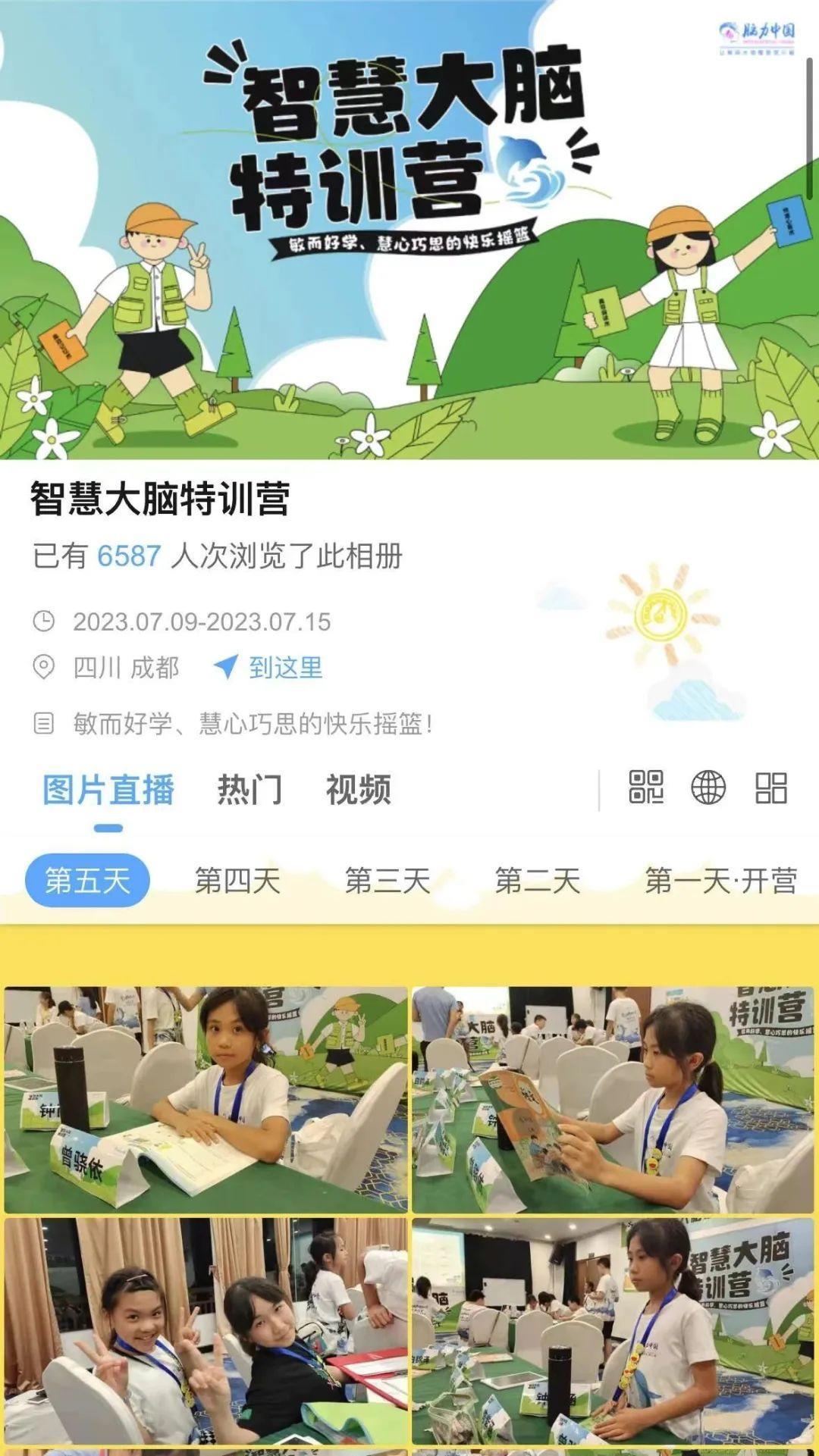Show photos from 第二天
The height and width of the screenshot is (1456, 819).
click(x=538, y=881)
